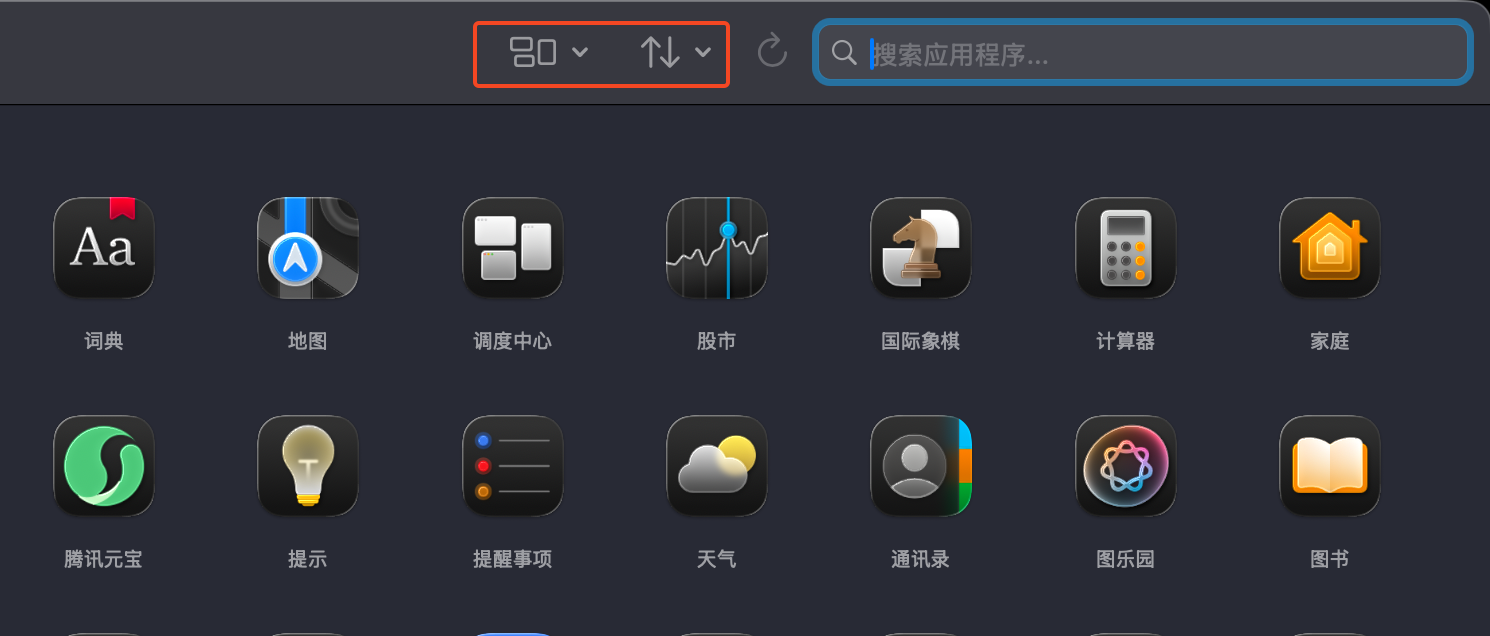Open the 家庭 app
1490x636 pixels.
coord(1330,249)
